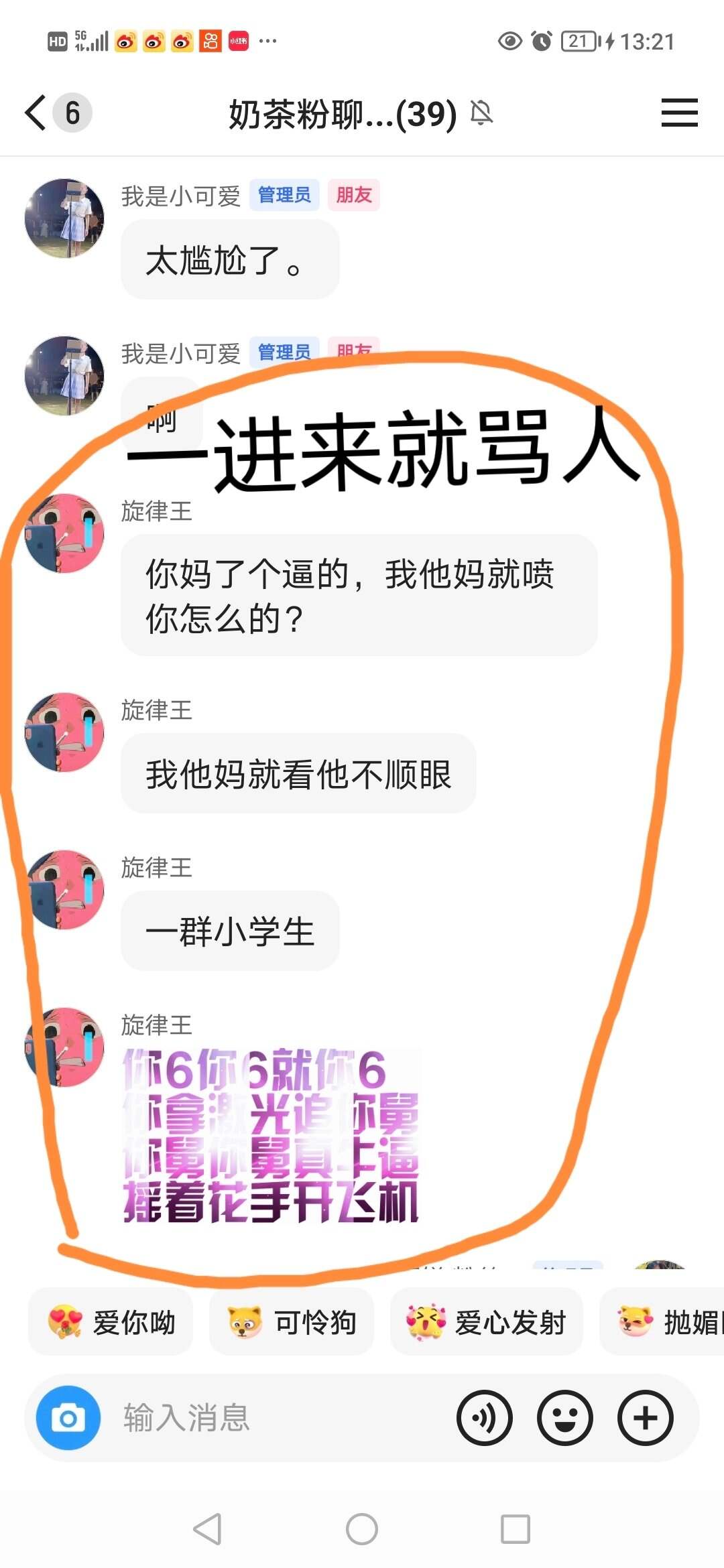Go back to the message list
Viewport: 724px width, 1568px height.
coord(37,113)
